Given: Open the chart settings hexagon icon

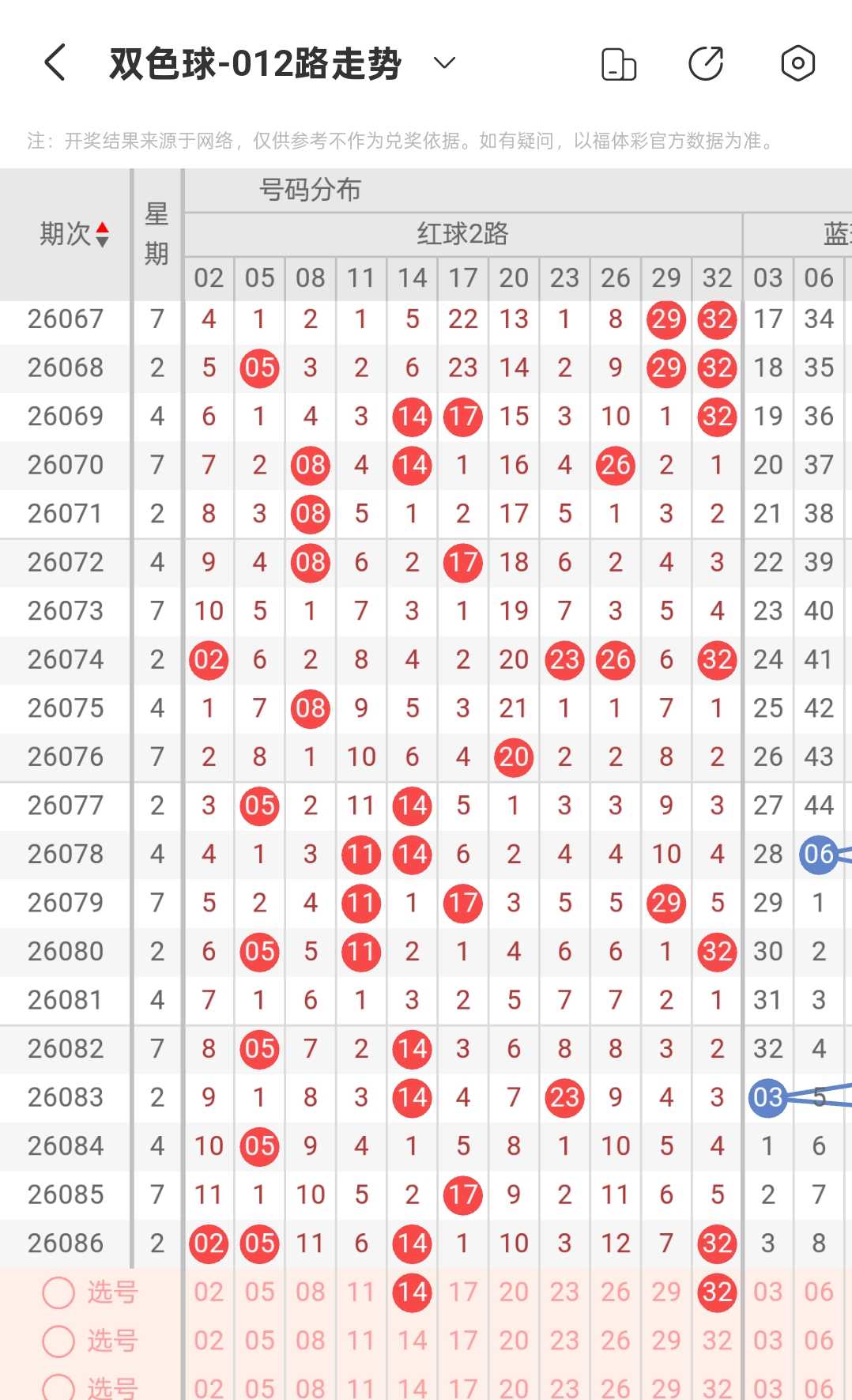Looking at the screenshot, I should click(797, 63).
